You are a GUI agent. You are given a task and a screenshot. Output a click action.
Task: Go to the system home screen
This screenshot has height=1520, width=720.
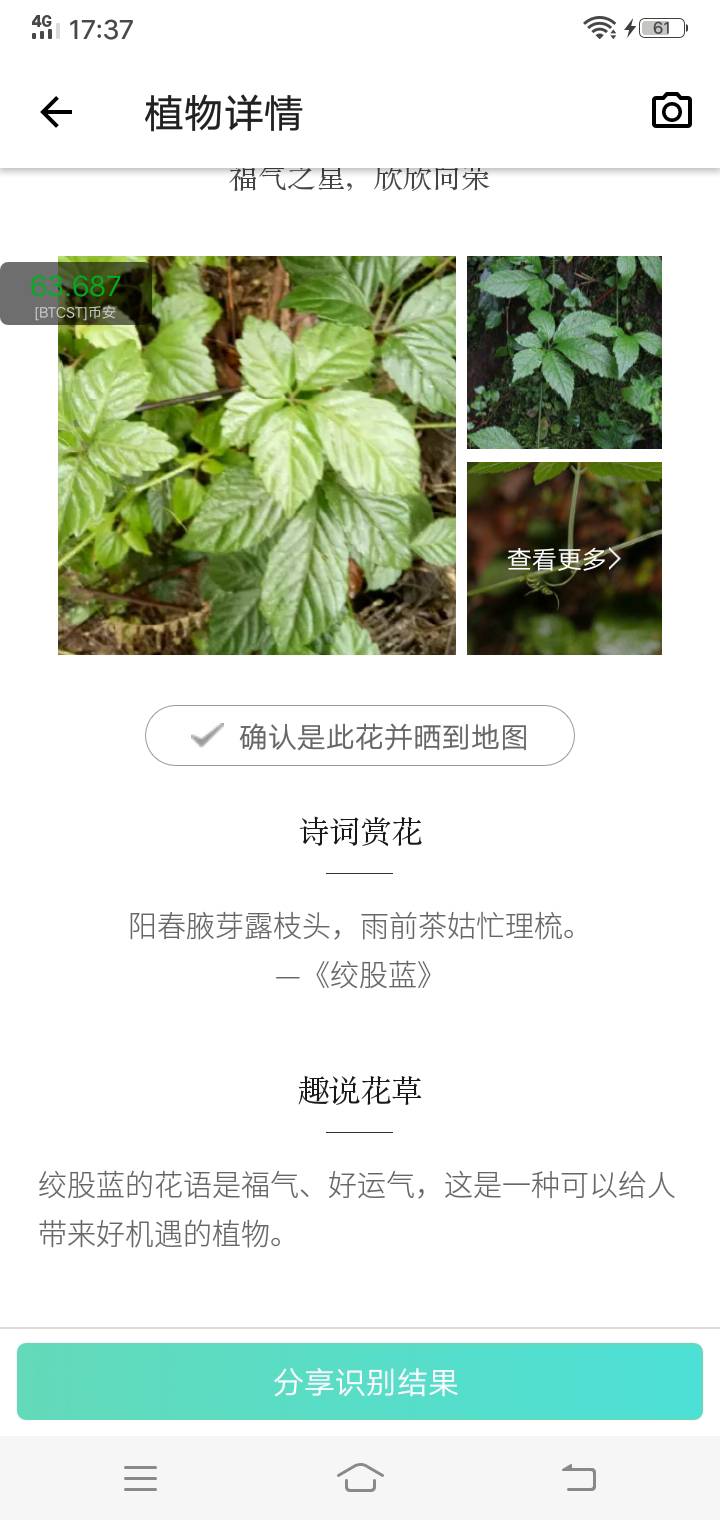click(360, 1477)
